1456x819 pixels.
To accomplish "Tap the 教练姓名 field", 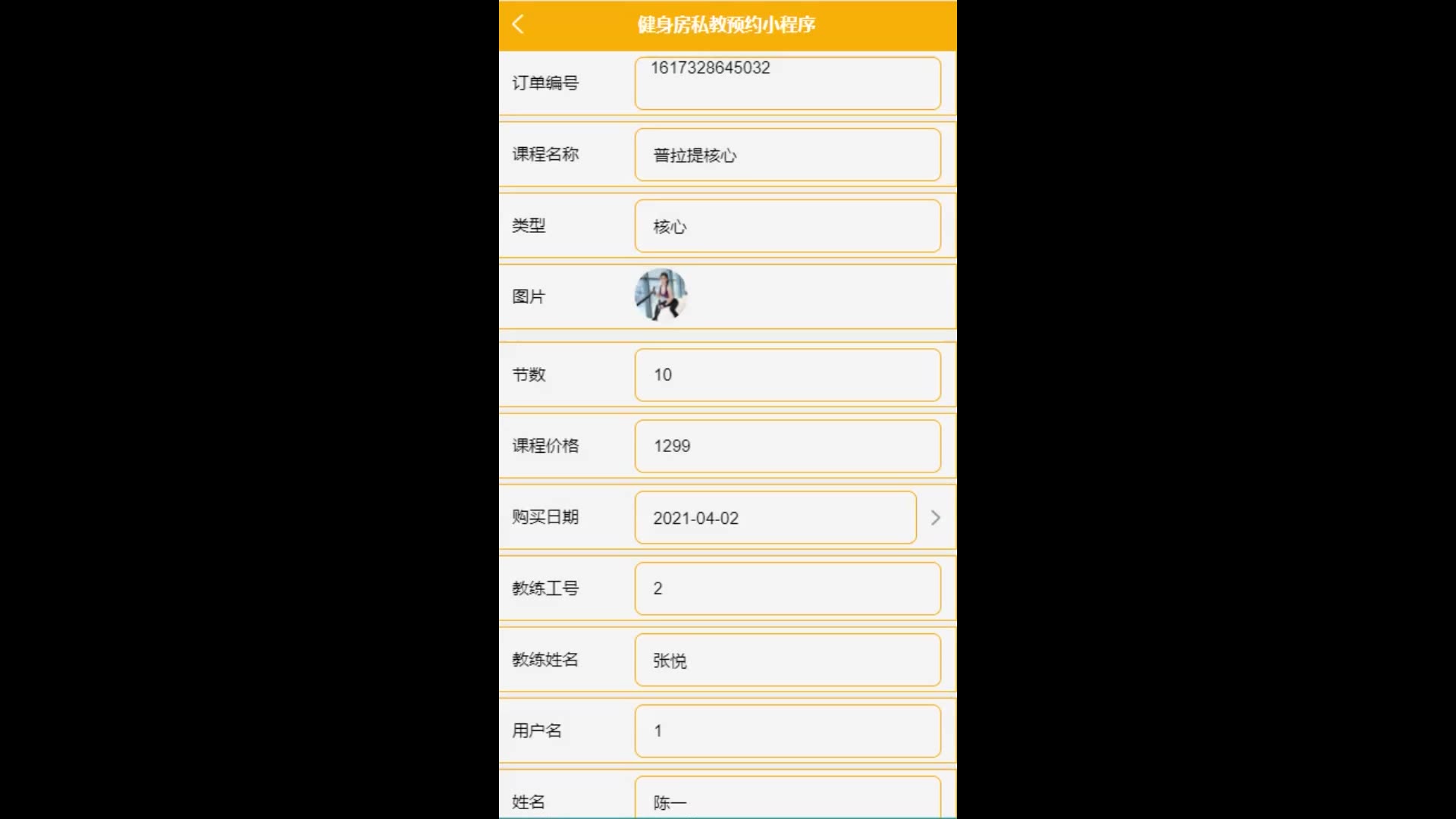I will (x=787, y=660).
